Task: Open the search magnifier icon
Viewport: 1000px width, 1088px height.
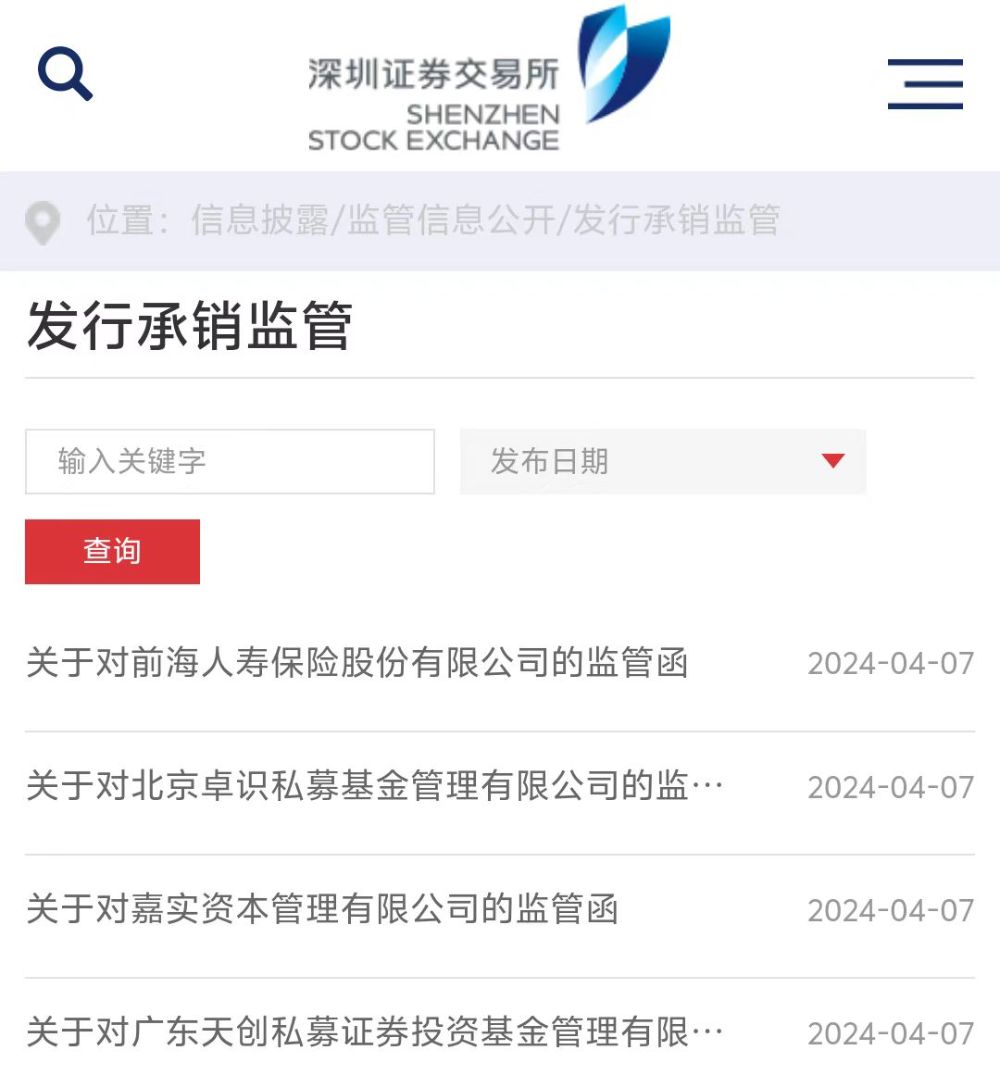Action: [x=65, y=75]
